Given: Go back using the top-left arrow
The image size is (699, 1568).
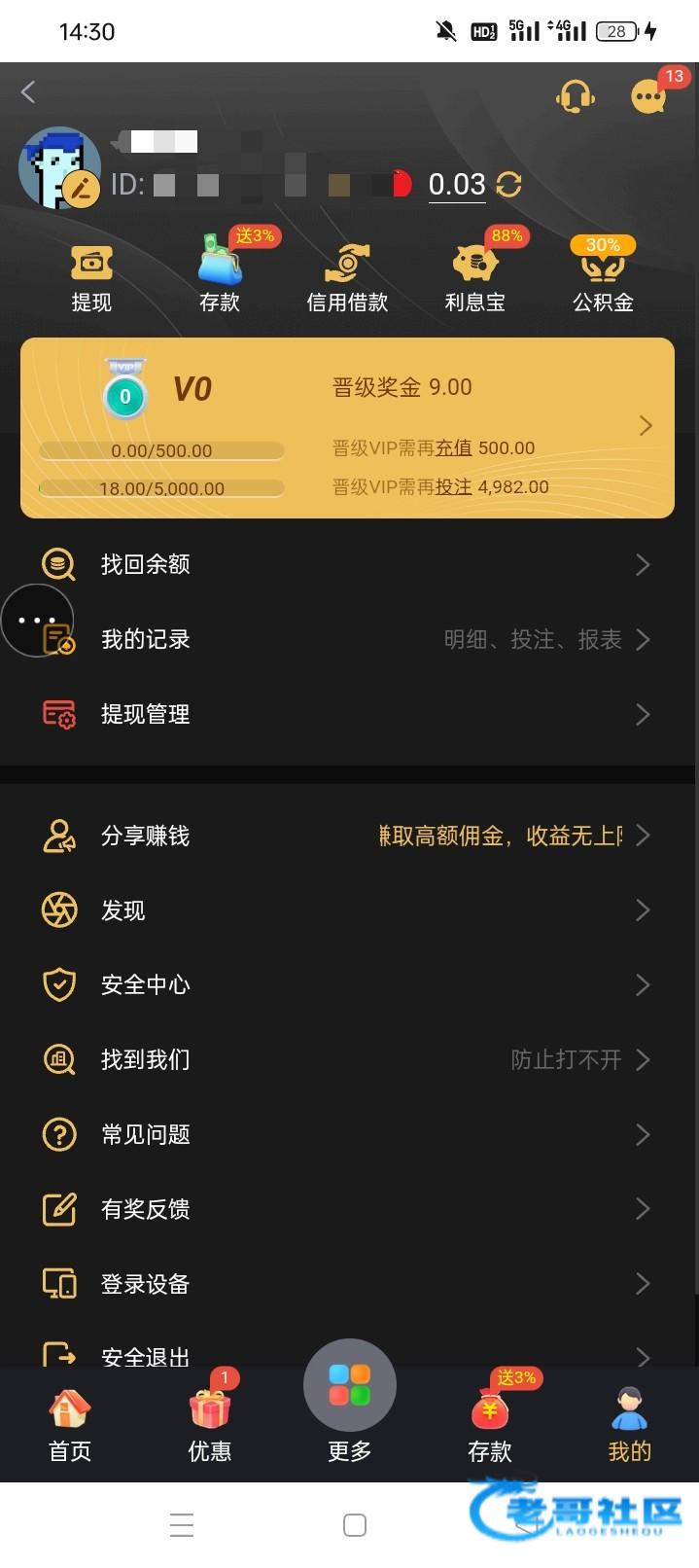Looking at the screenshot, I should pos(28,92).
